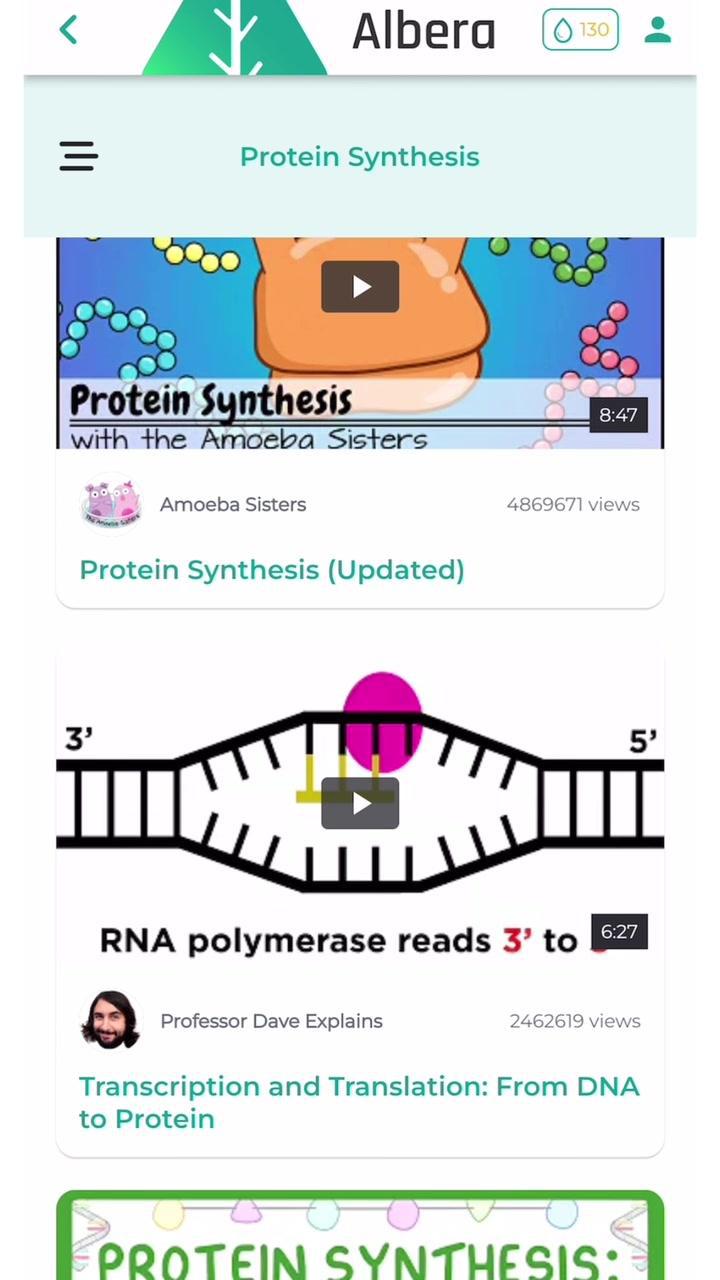Open the user profile icon
The height and width of the screenshot is (1280, 720).
coord(657,30)
